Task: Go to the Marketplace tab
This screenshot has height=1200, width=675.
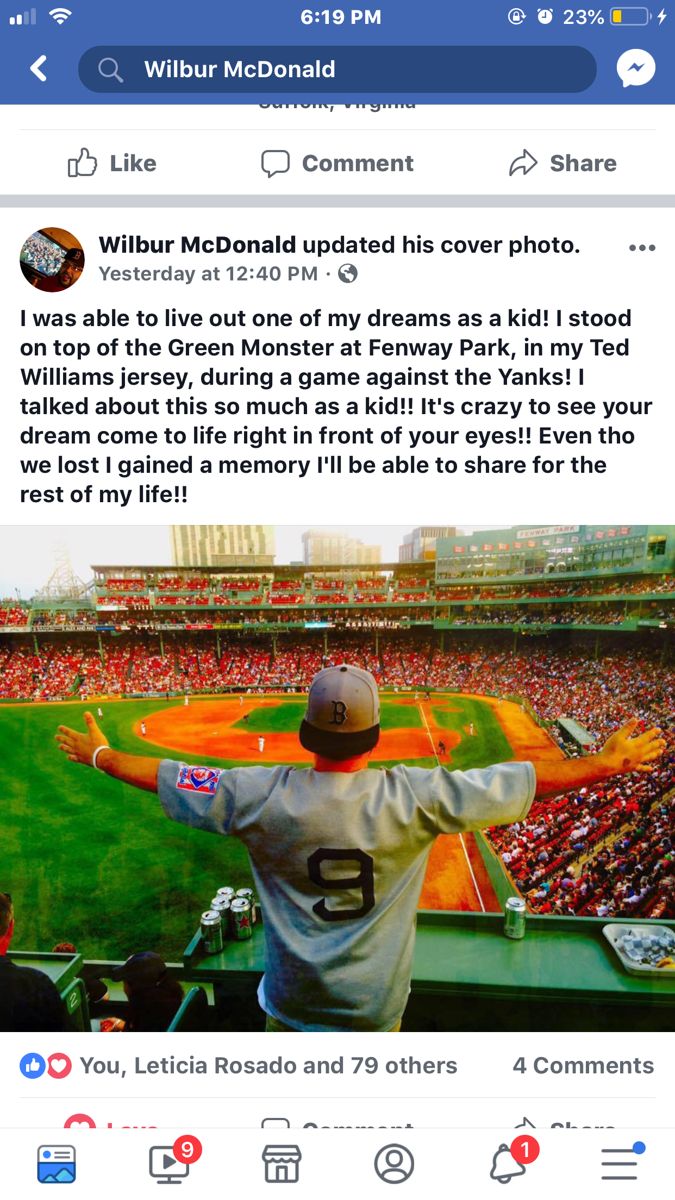Action: point(282,1164)
